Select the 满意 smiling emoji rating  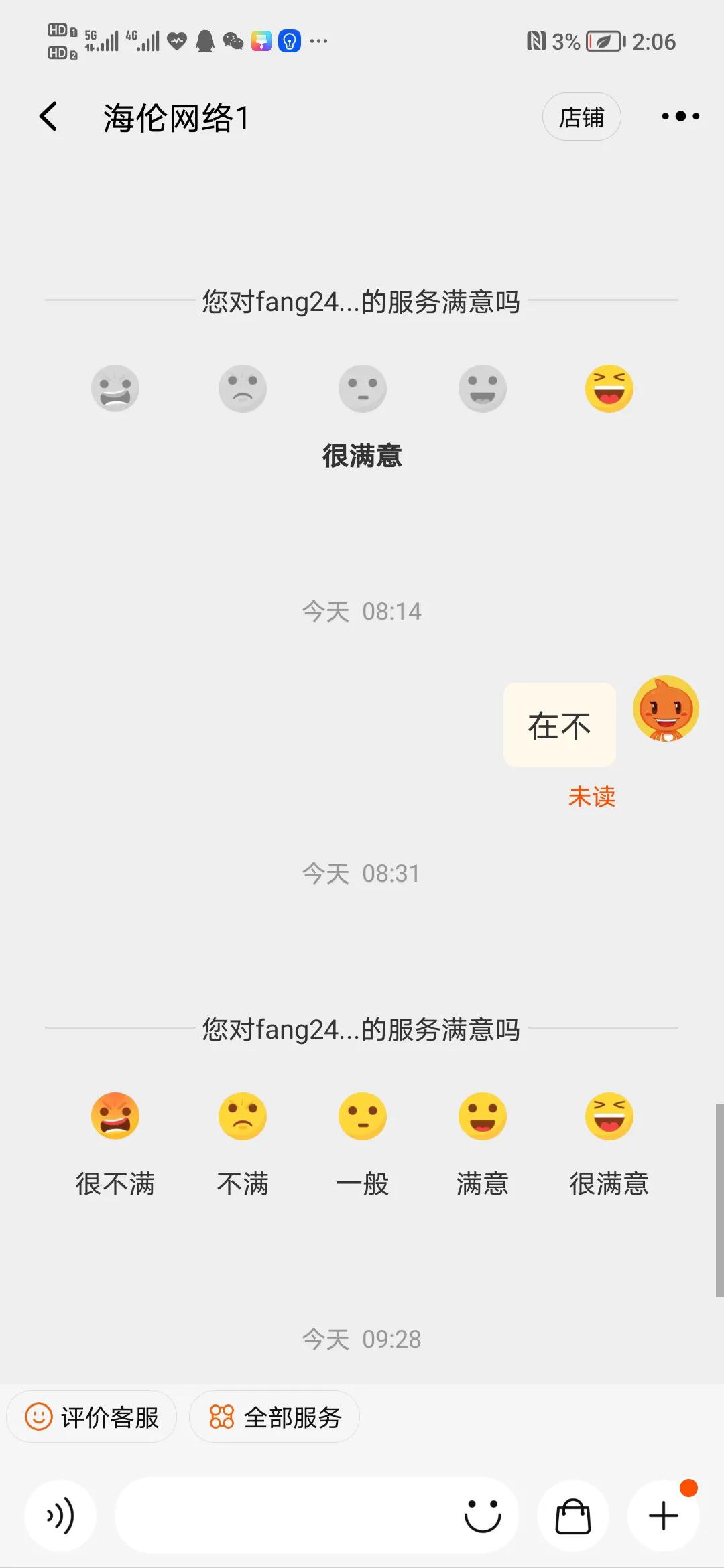(x=483, y=1116)
